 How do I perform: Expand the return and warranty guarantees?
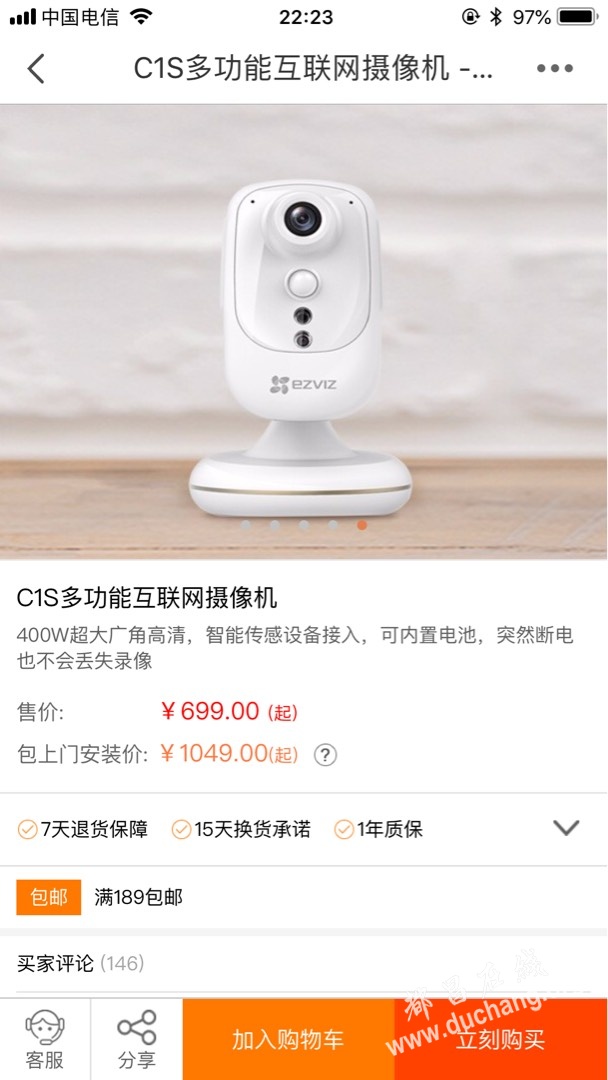click(566, 828)
